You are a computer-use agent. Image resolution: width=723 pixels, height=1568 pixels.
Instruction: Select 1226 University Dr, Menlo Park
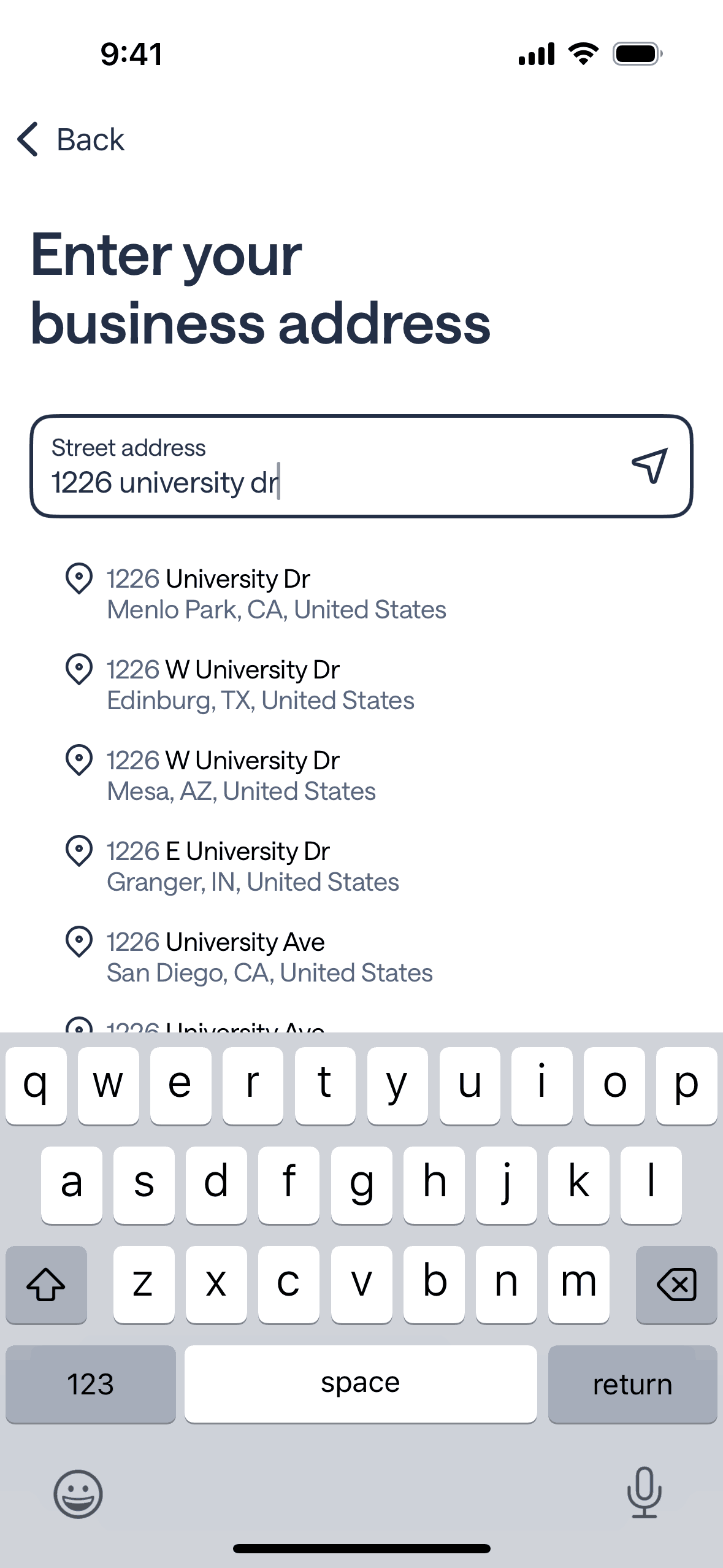click(x=276, y=594)
